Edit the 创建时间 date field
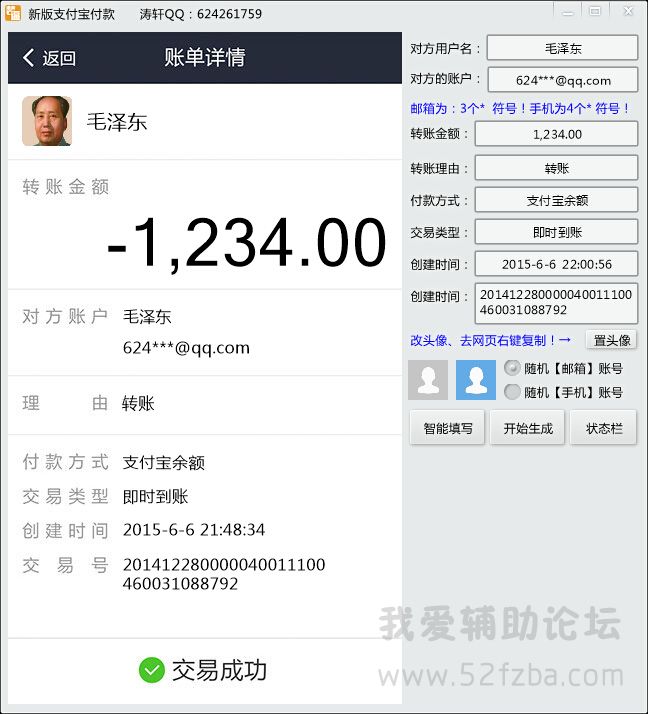The image size is (648, 714). pyautogui.click(x=556, y=265)
